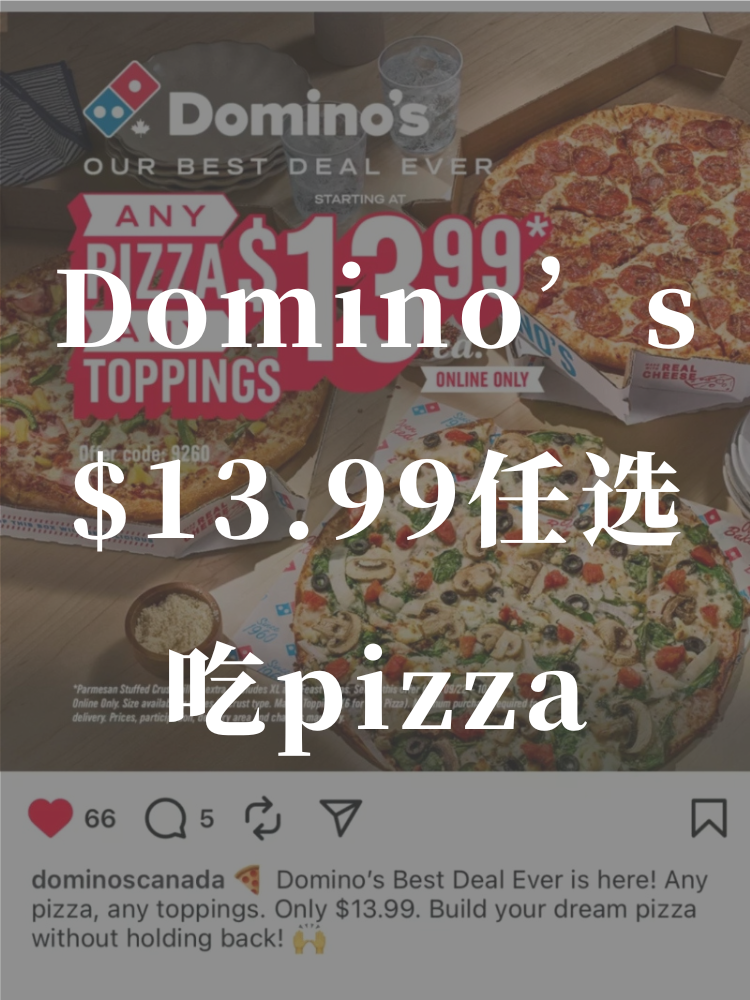
Task: Click the $13.99 price text
Action: pos(388,245)
